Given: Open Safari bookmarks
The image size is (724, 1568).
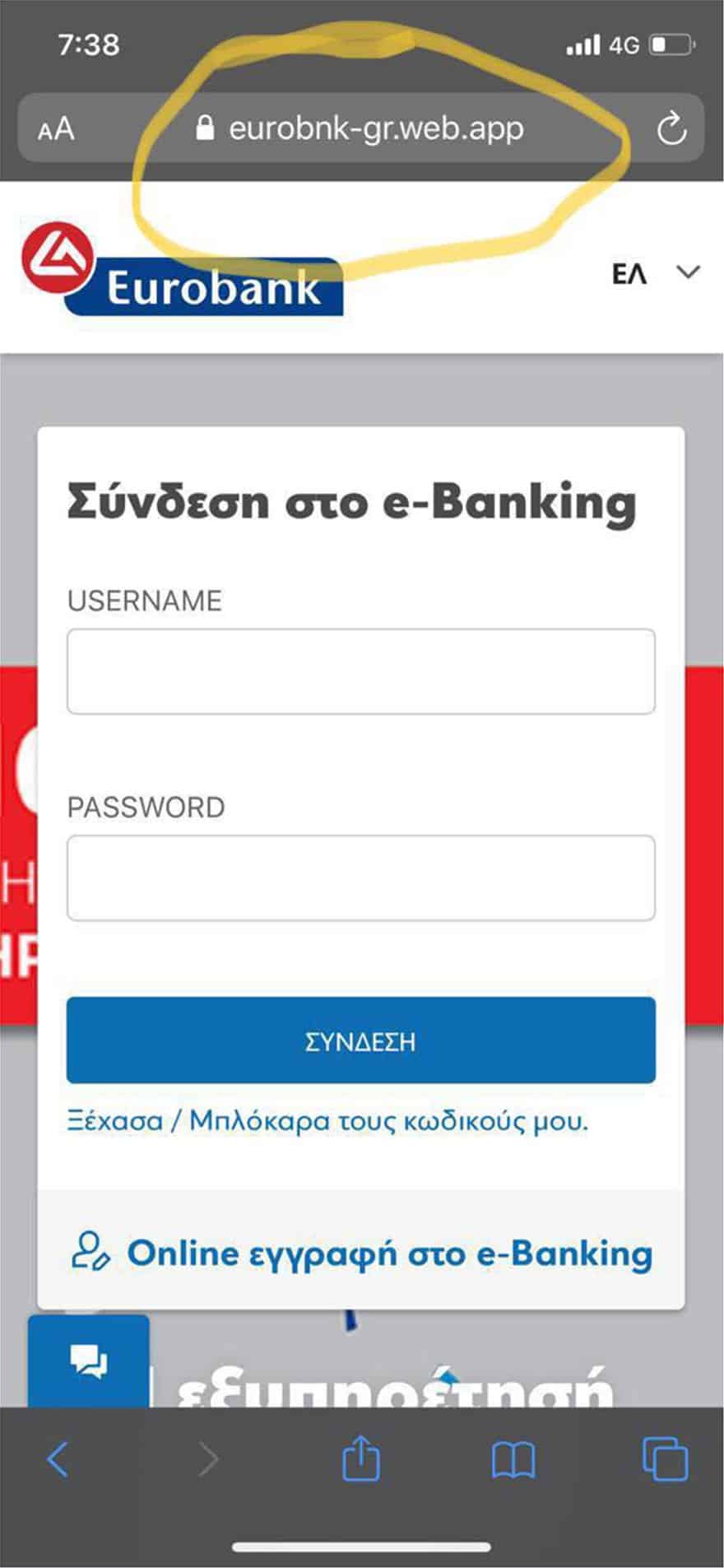Looking at the screenshot, I should tap(513, 1459).
